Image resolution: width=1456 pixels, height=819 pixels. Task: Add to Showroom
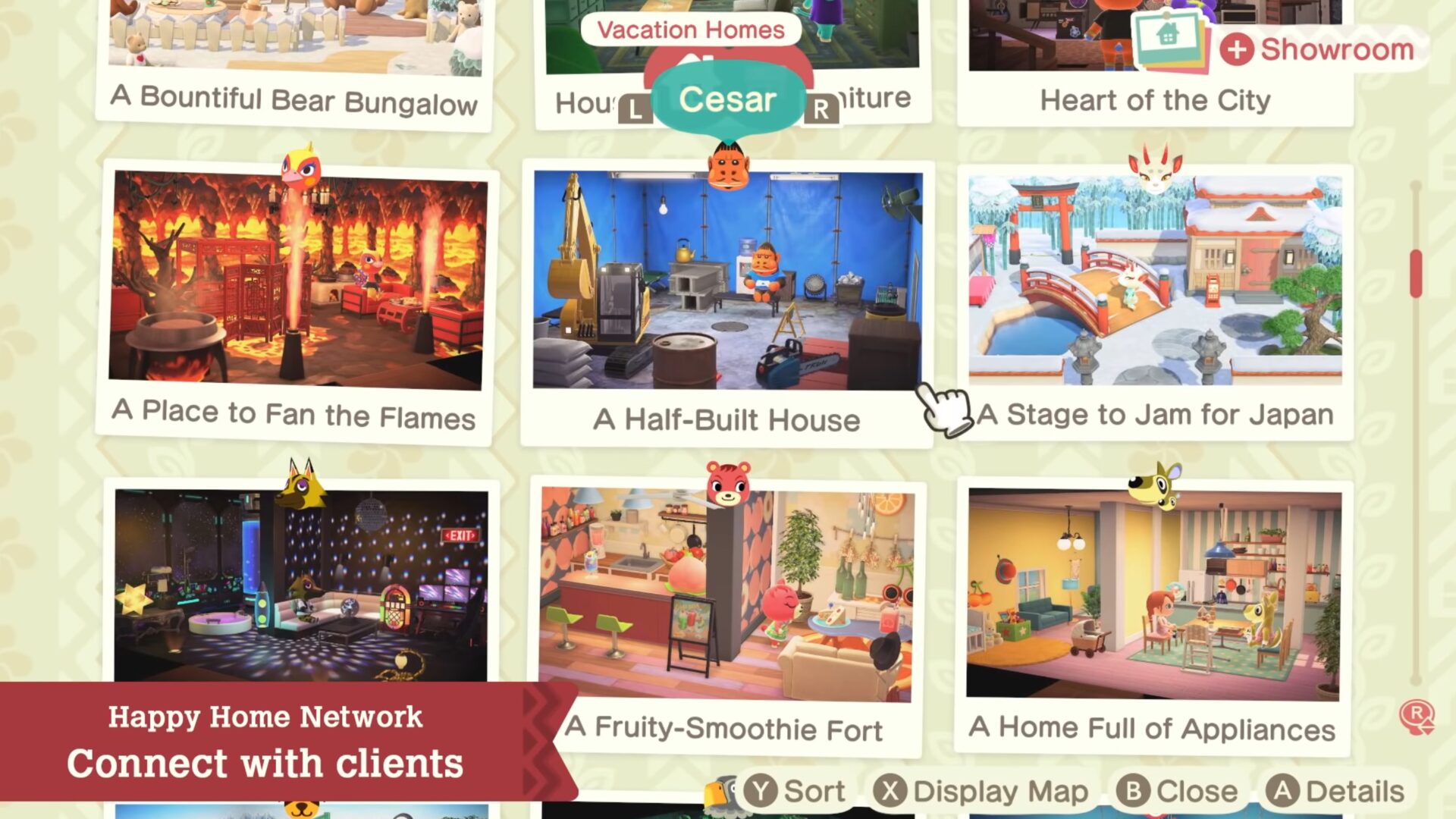pos(1318,49)
